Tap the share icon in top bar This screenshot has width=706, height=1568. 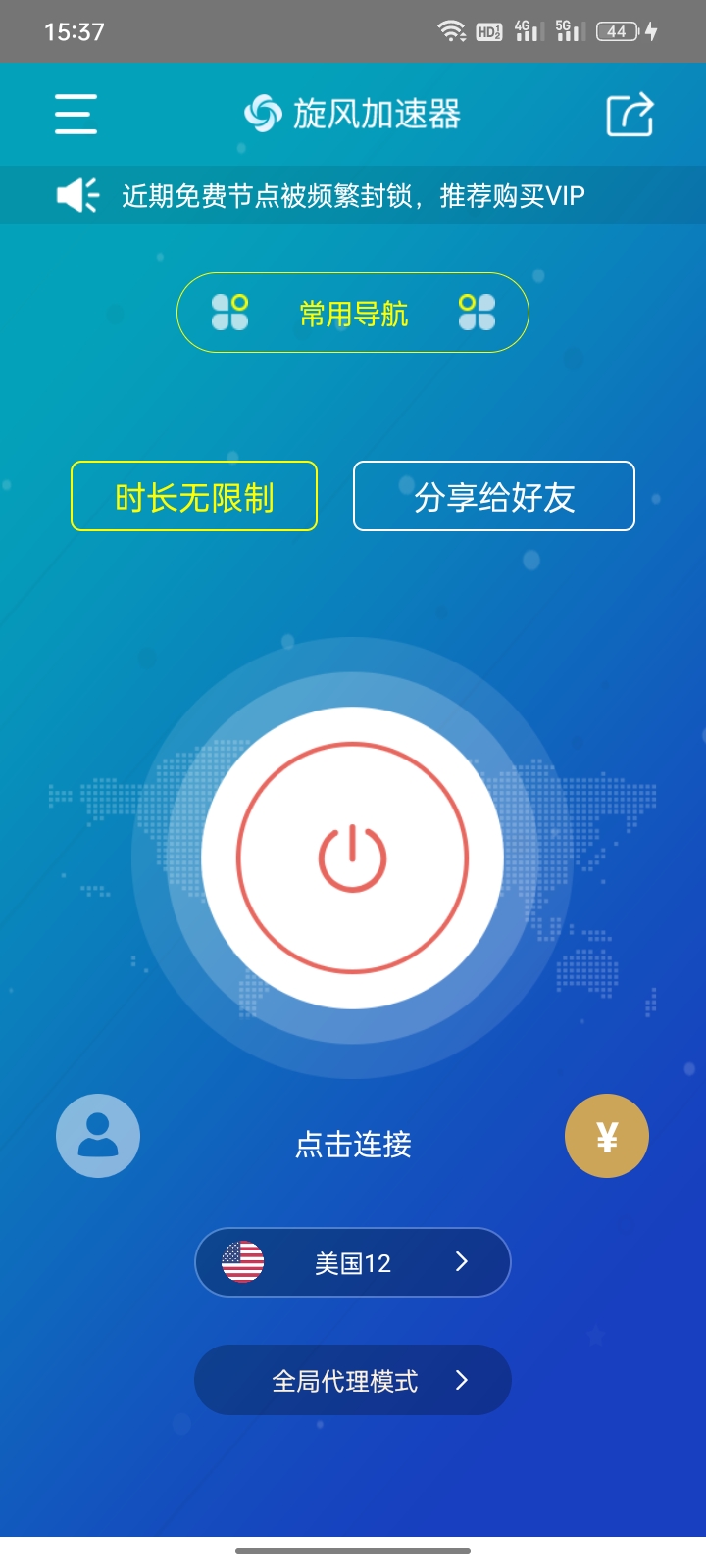click(x=630, y=114)
